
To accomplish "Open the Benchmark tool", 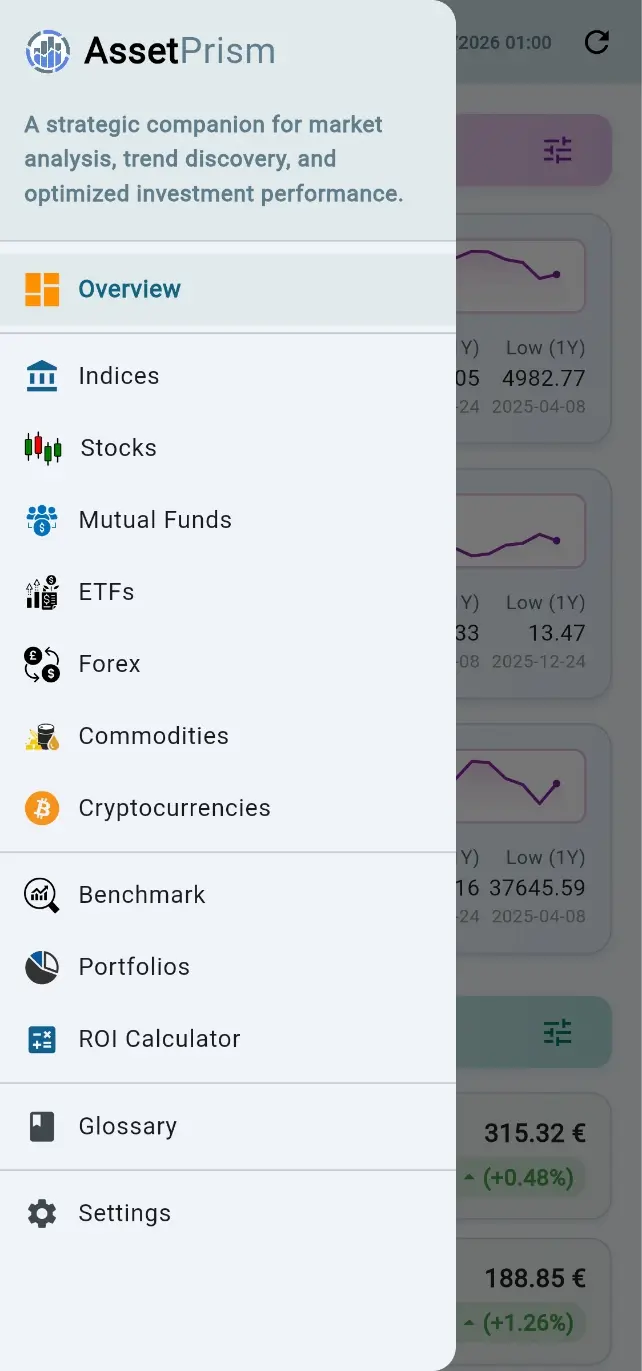I will pyautogui.click(x=142, y=895).
